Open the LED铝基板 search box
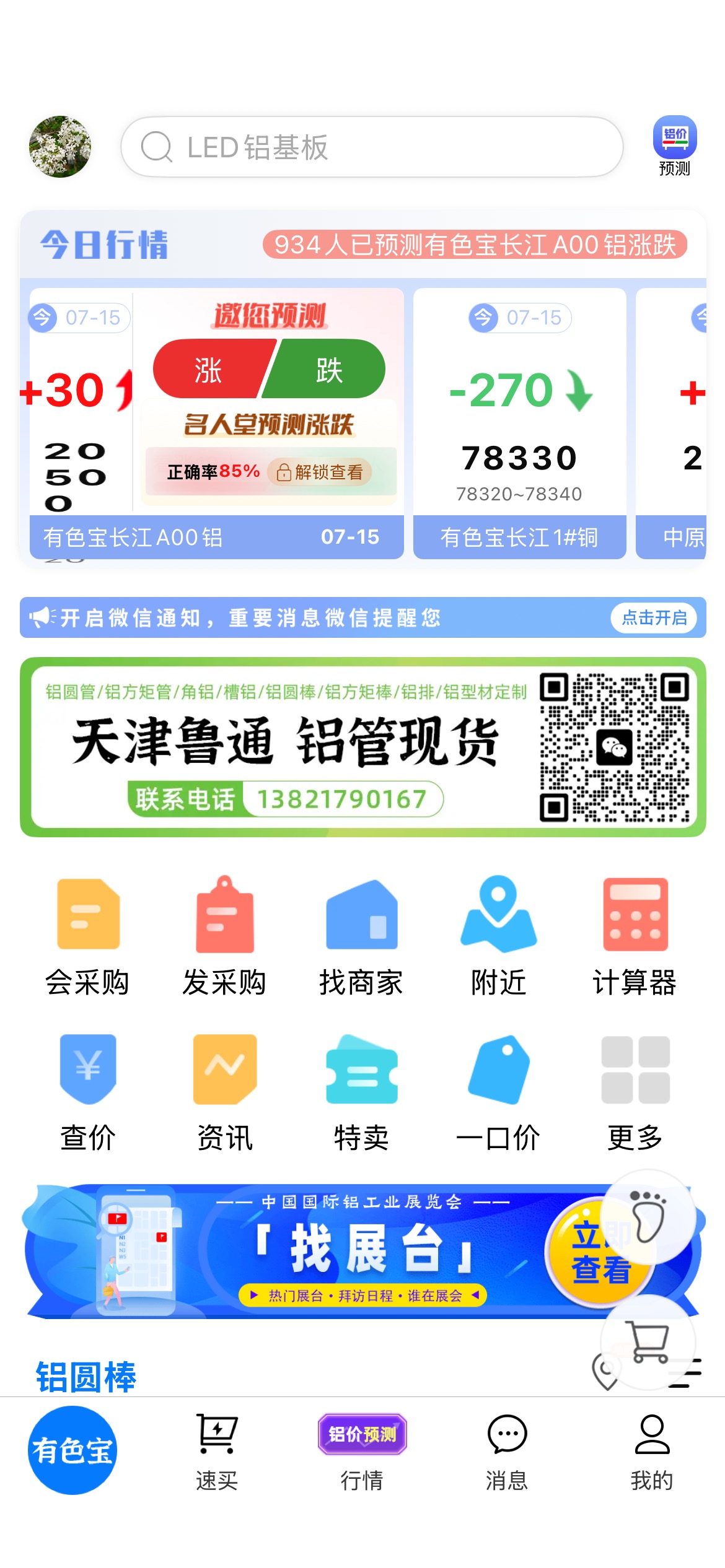Screen dimensions: 725x1568 coord(372,147)
